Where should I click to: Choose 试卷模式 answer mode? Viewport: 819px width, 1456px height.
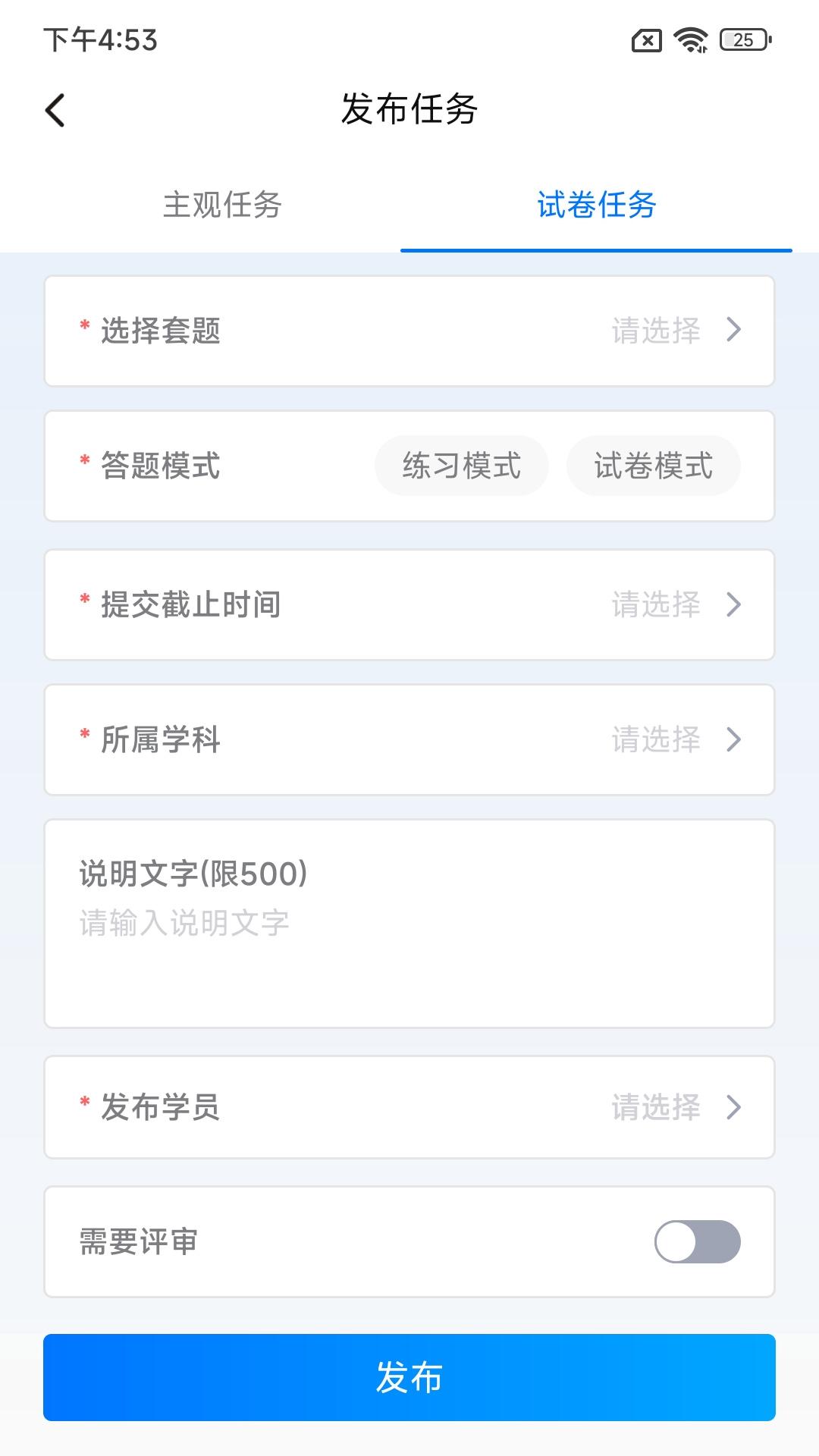pyautogui.click(x=653, y=466)
